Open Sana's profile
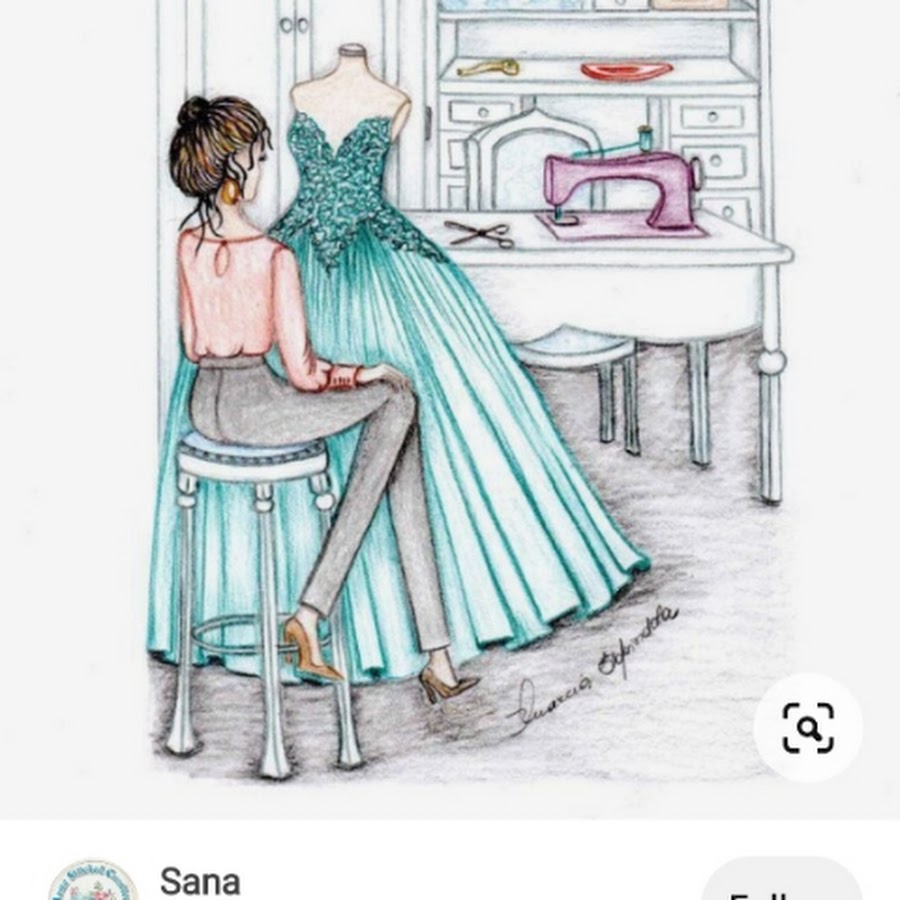 pos(200,882)
